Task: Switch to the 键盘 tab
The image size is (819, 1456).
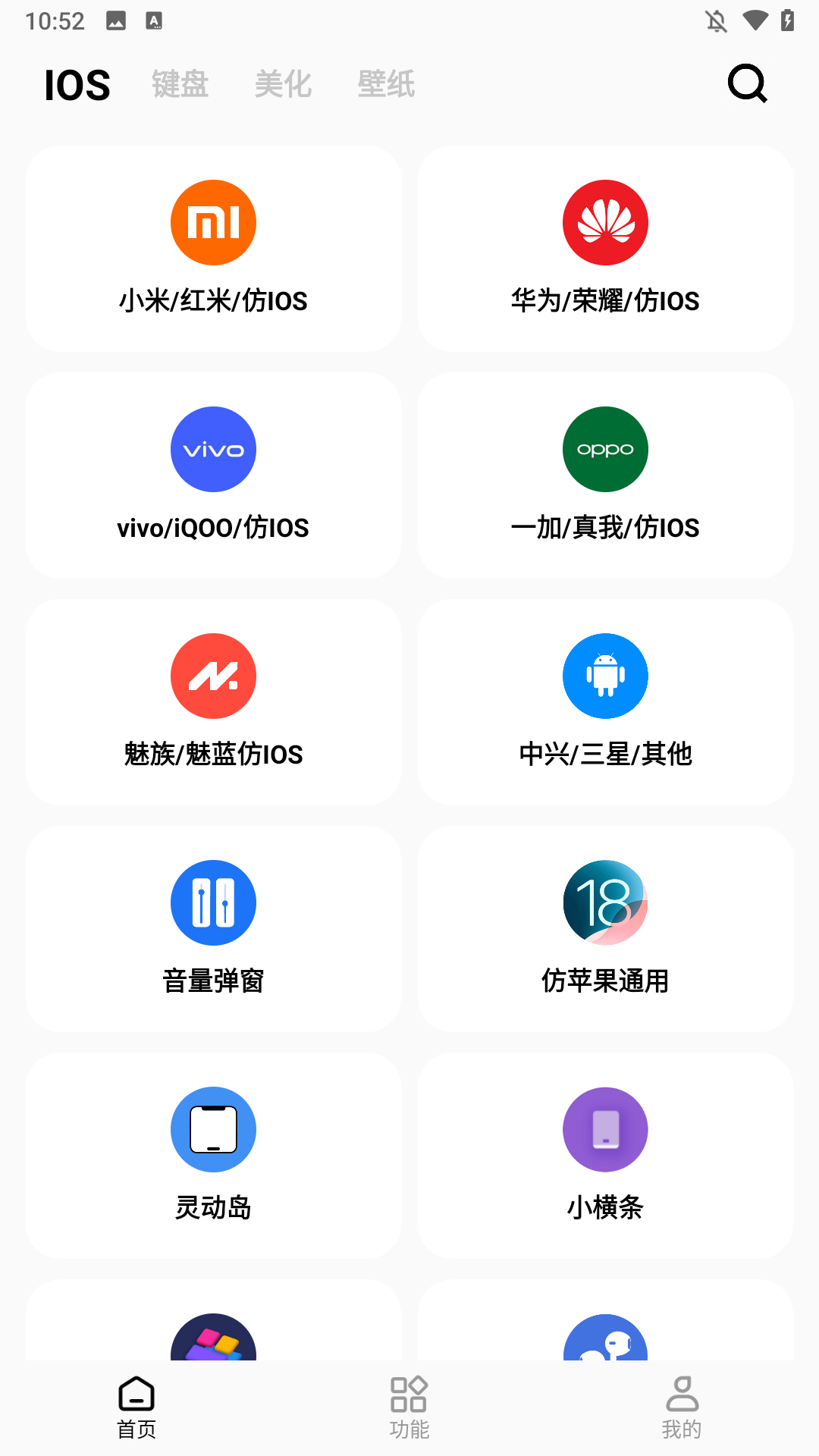Action: (x=180, y=84)
